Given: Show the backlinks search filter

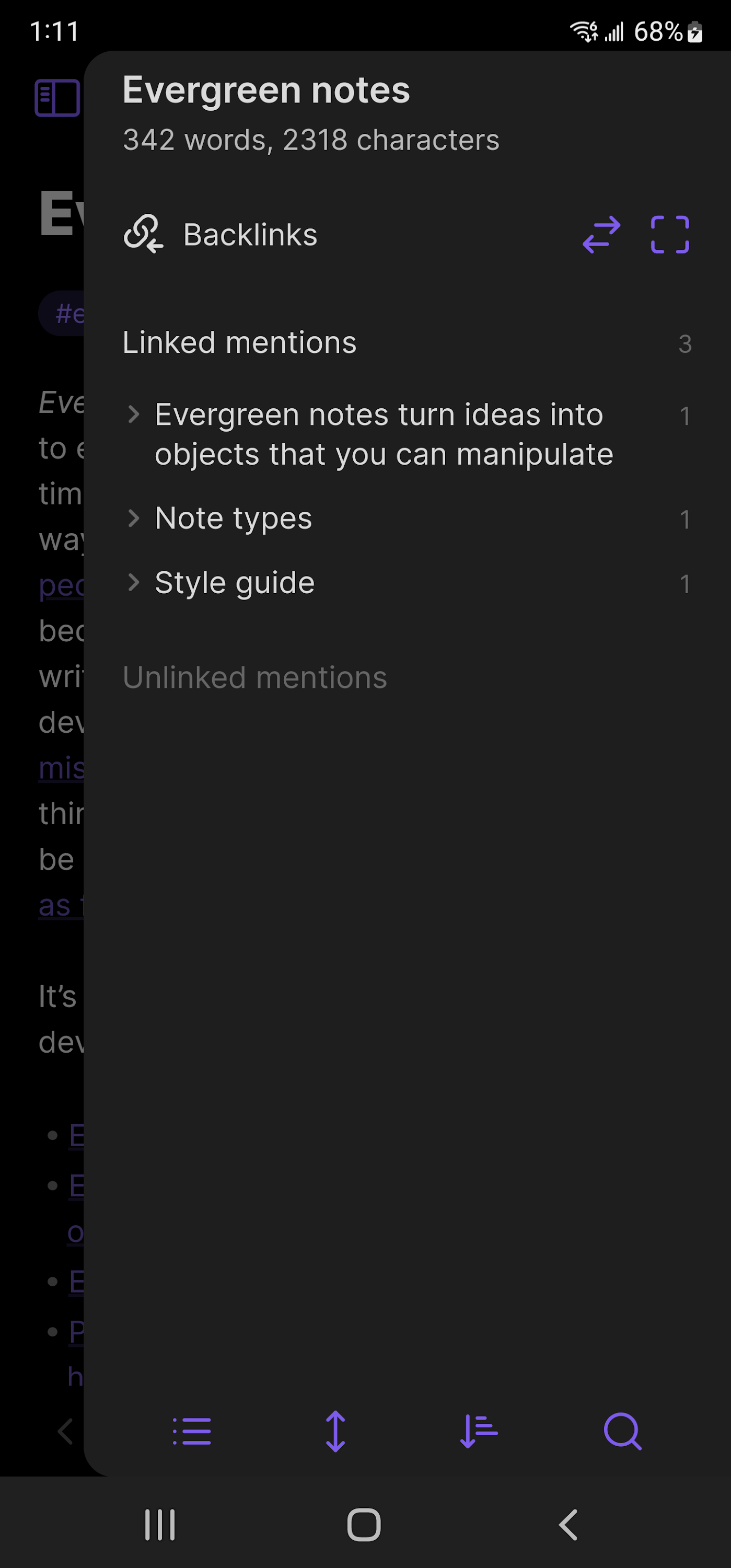Looking at the screenshot, I should click(622, 1431).
